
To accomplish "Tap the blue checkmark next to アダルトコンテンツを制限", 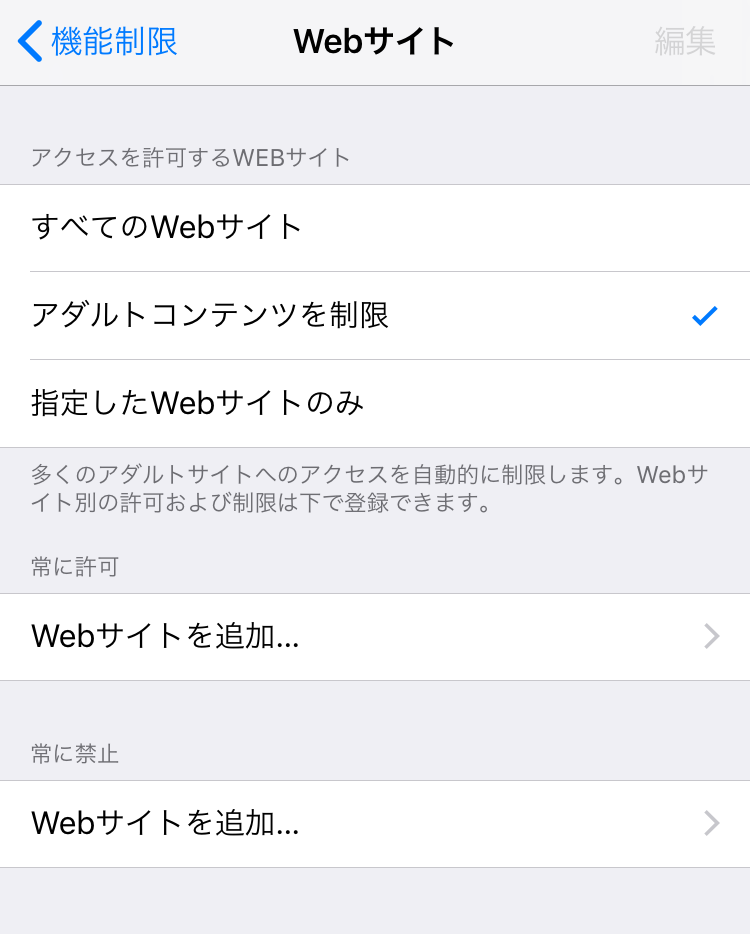I will 705,316.
